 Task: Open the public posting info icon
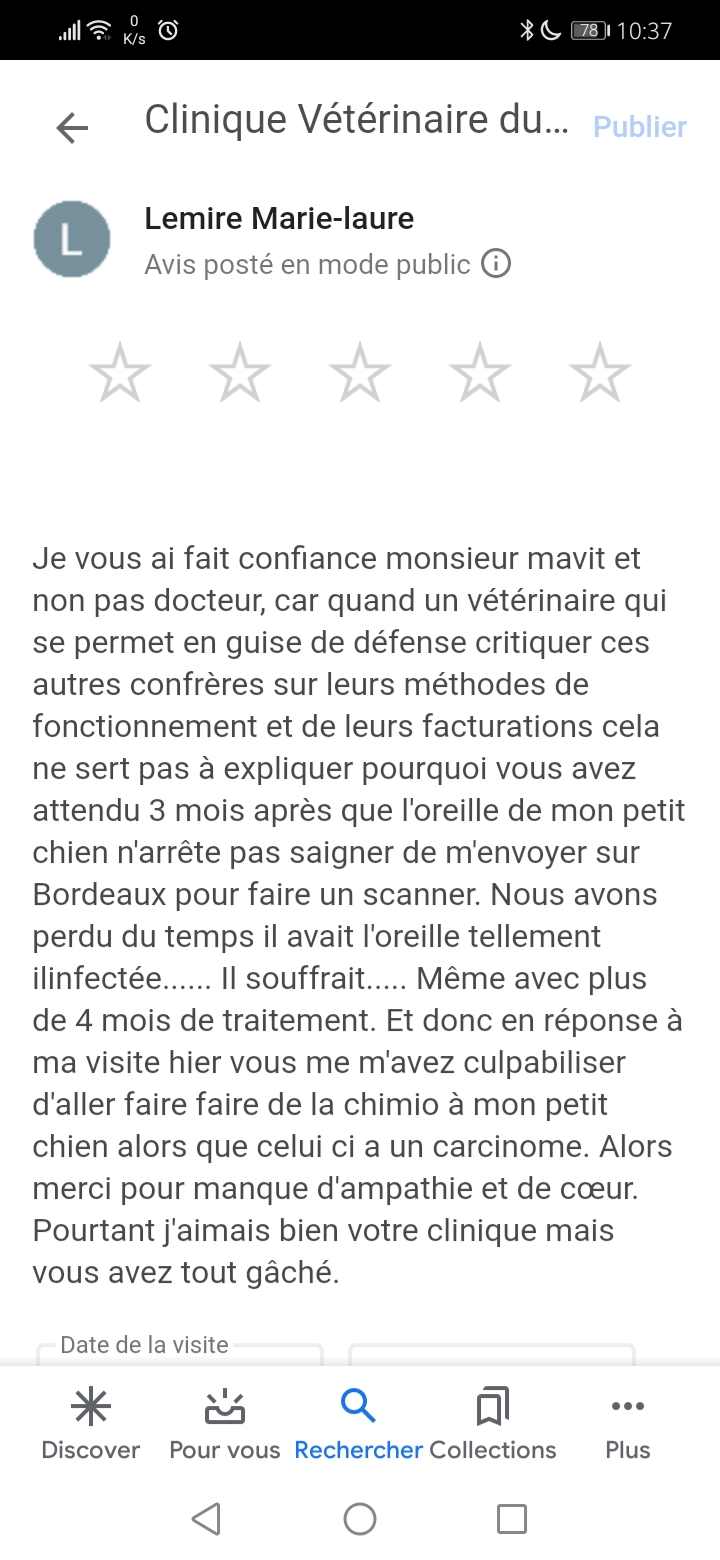pos(496,264)
